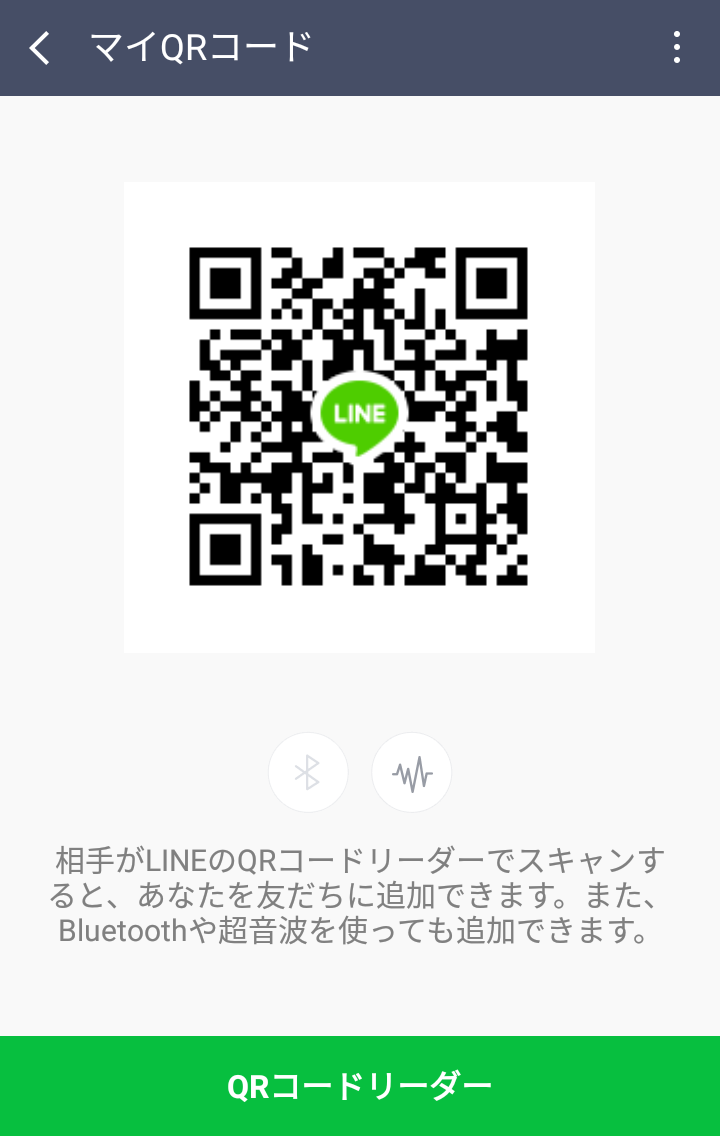Open the QRコードリーダー button
This screenshot has width=720, height=1136.
pos(360,1086)
